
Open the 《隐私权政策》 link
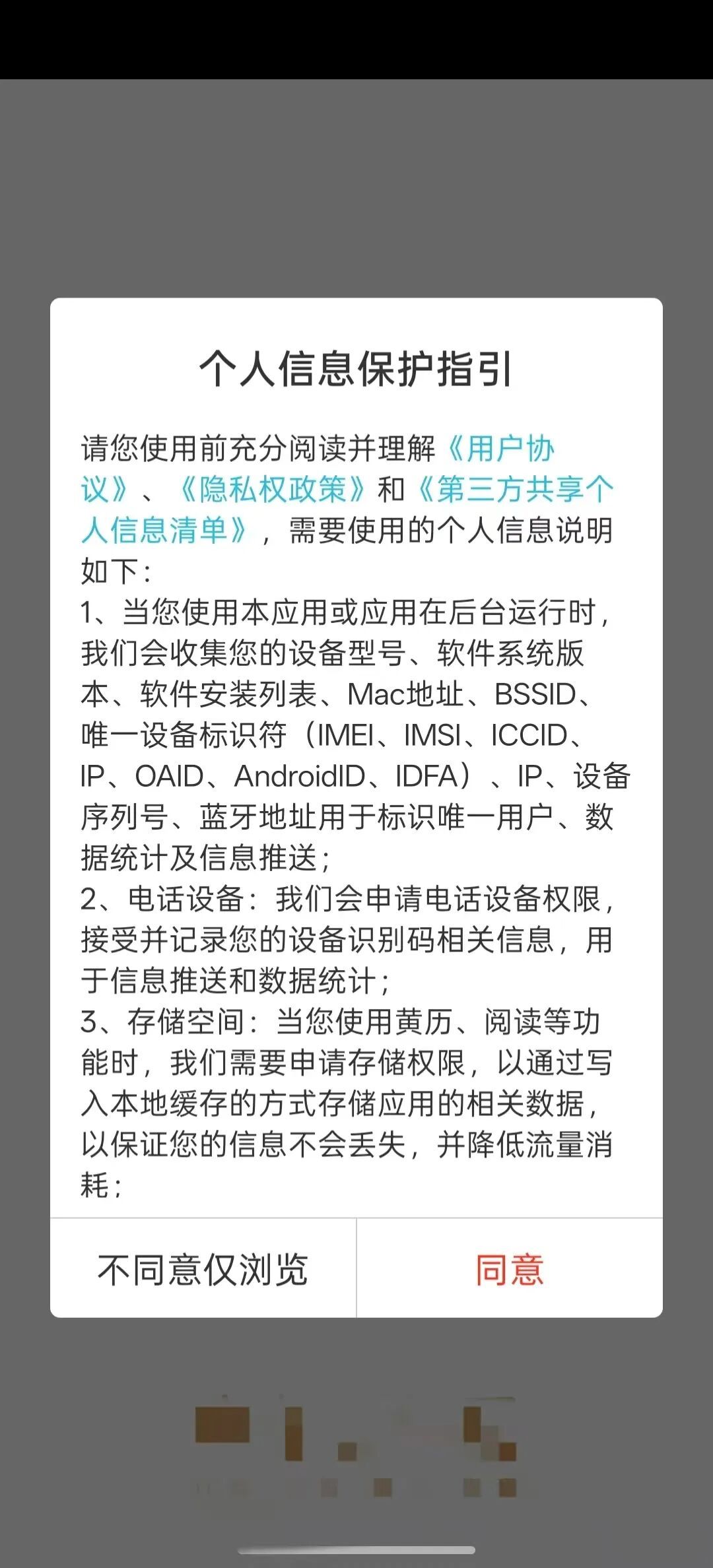coord(272,490)
